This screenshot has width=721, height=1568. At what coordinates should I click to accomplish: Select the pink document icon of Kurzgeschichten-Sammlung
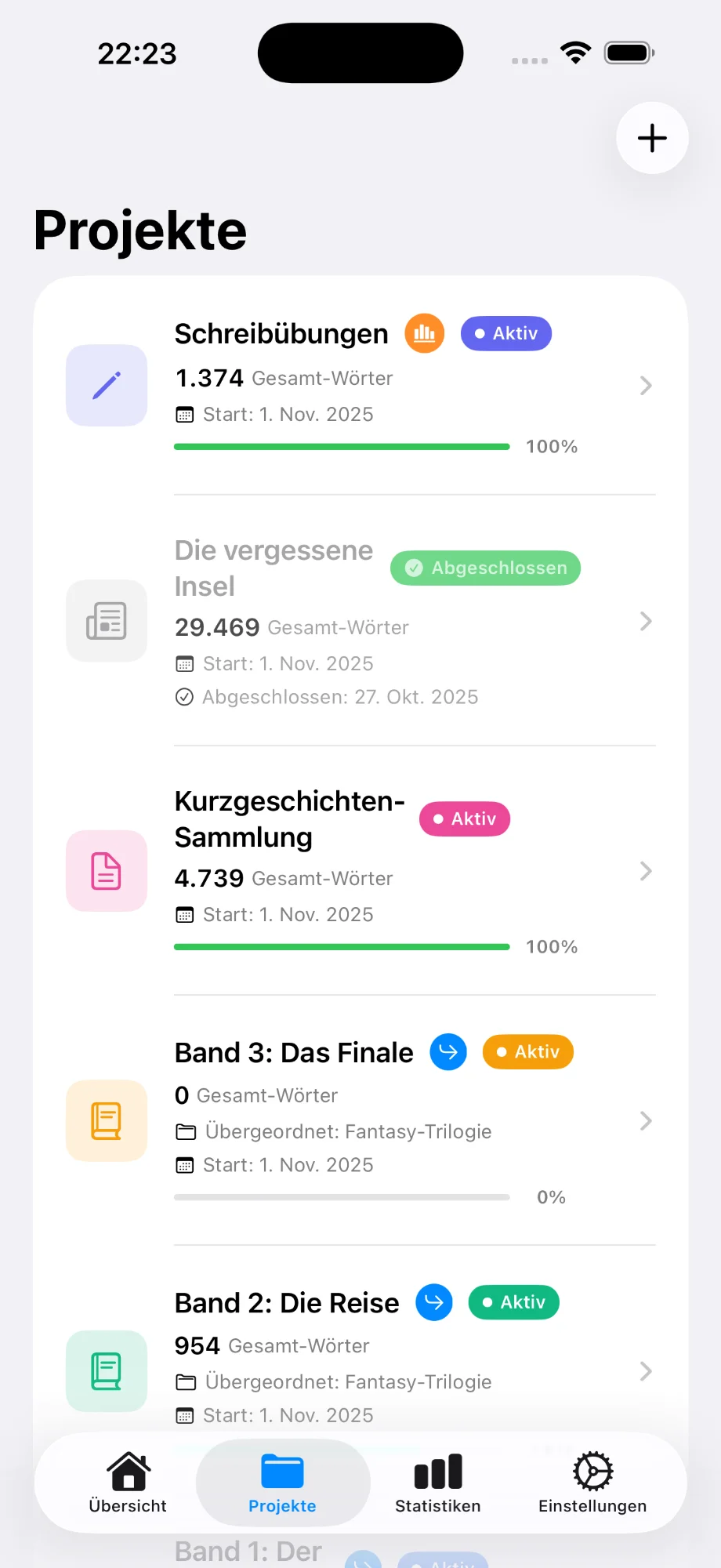click(x=106, y=871)
